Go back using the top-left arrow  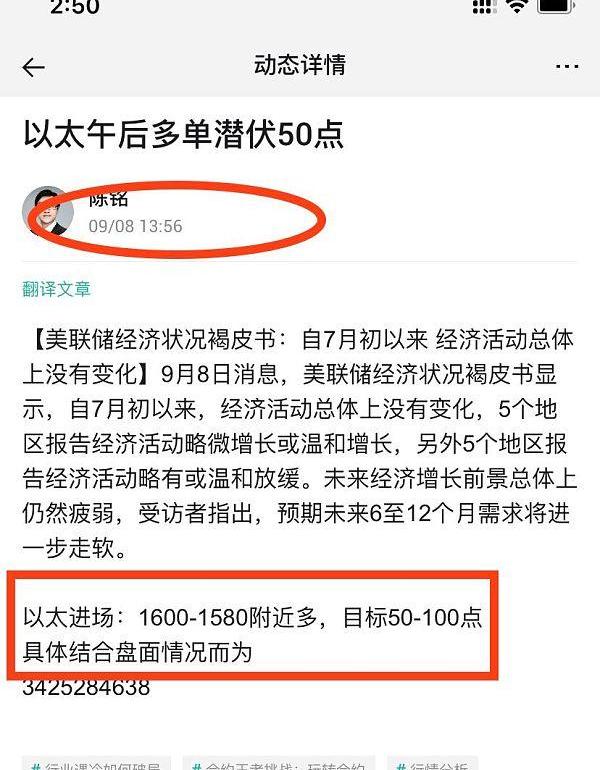[x=33, y=67]
